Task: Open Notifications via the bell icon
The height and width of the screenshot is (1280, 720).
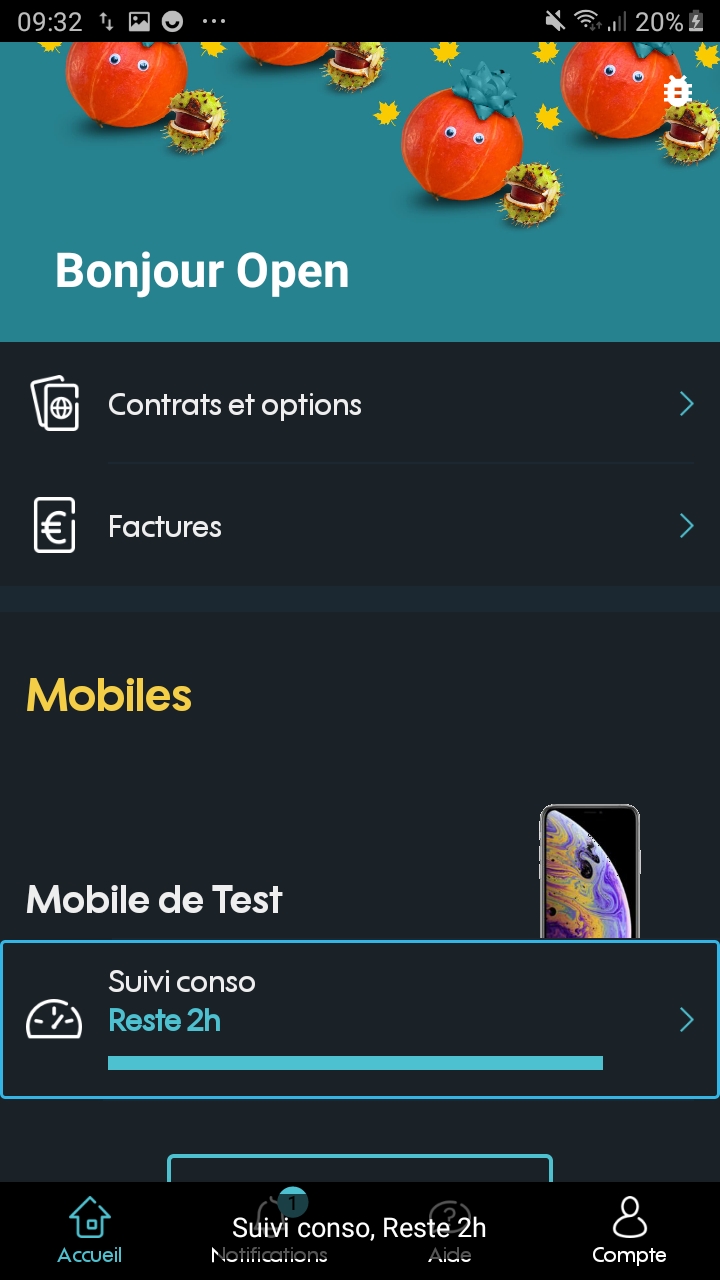Action: tap(268, 1213)
